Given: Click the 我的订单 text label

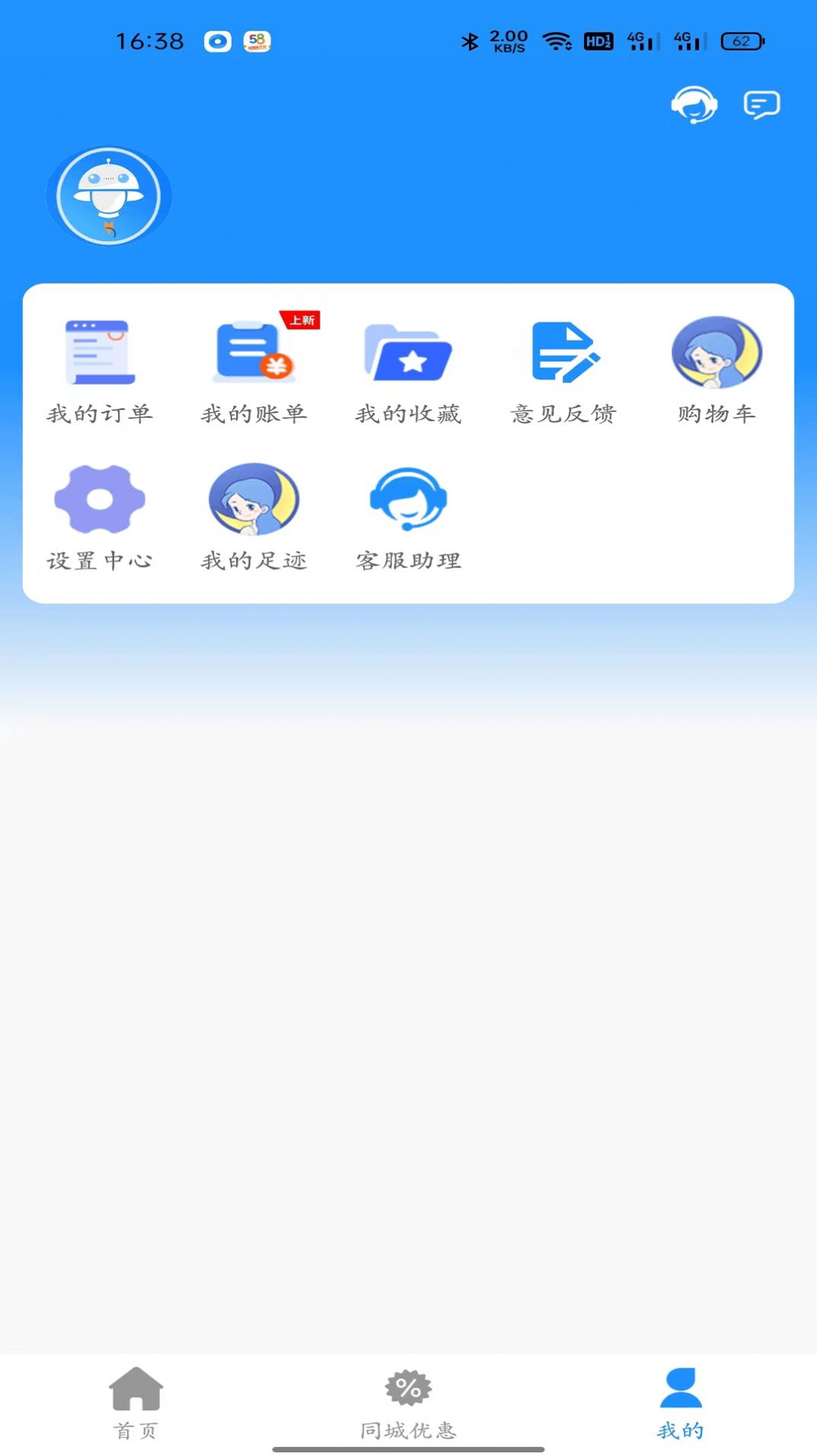Looking at the screenshot, I should [99, 415].
